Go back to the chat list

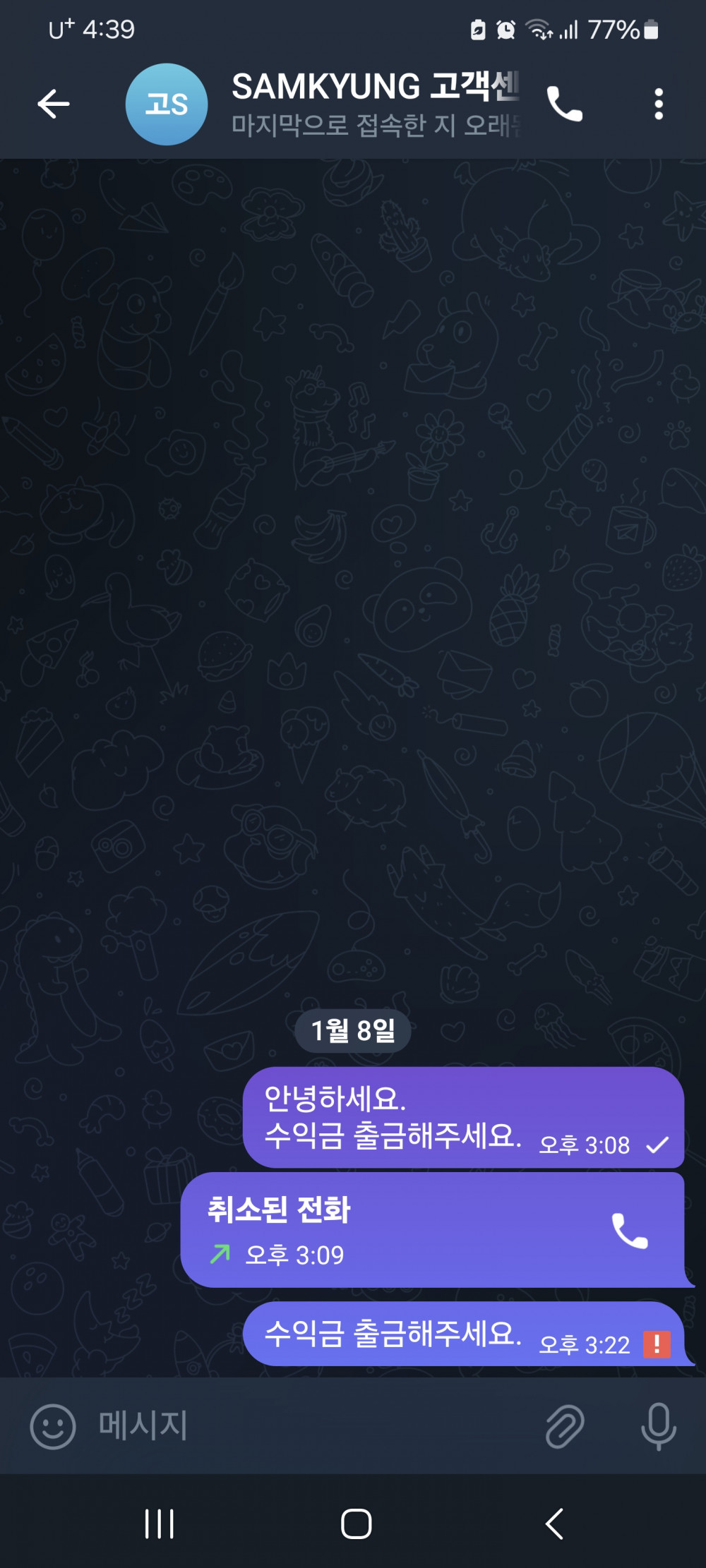[54, 104]
